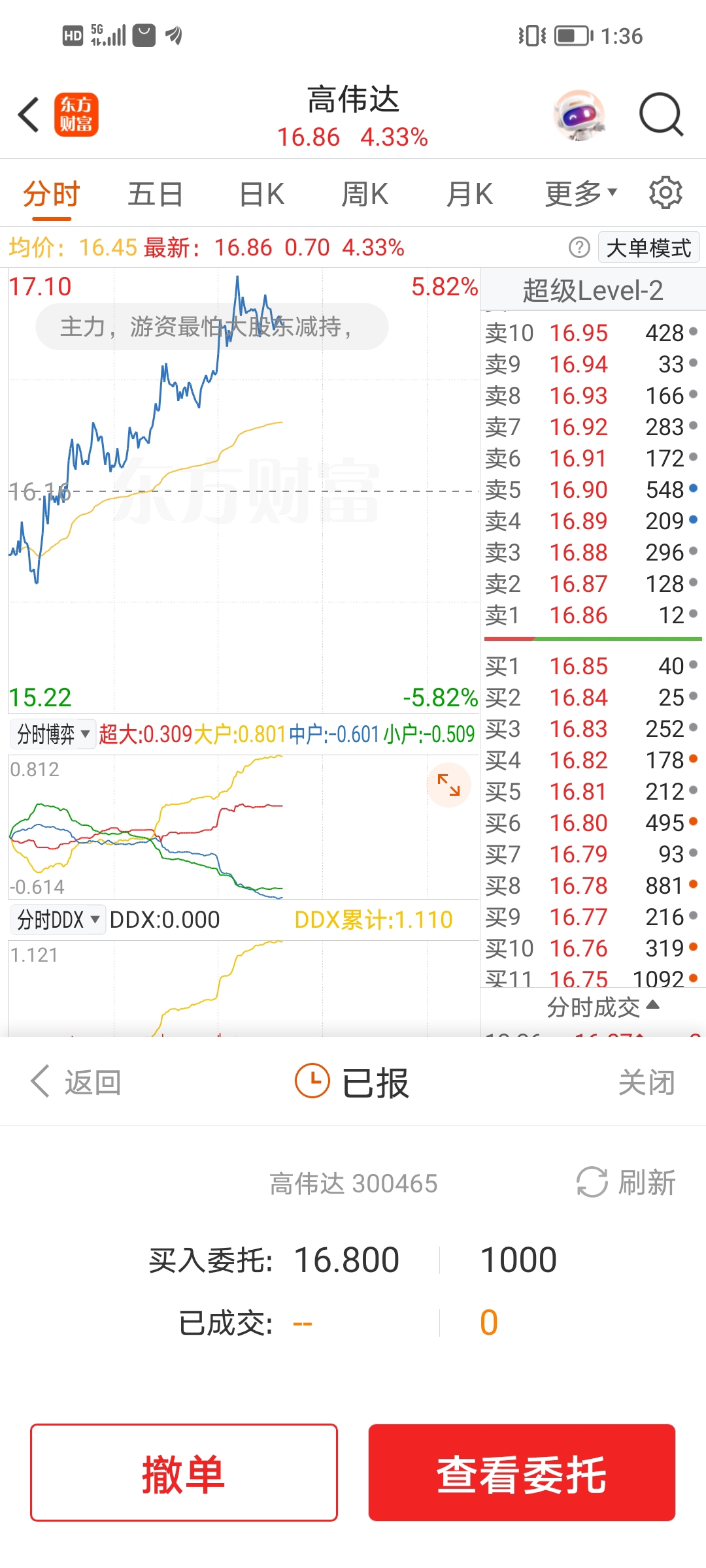Cancel the order with 撤单
The height and width of the screenshot is (1568, 706).
point(184,1473)
